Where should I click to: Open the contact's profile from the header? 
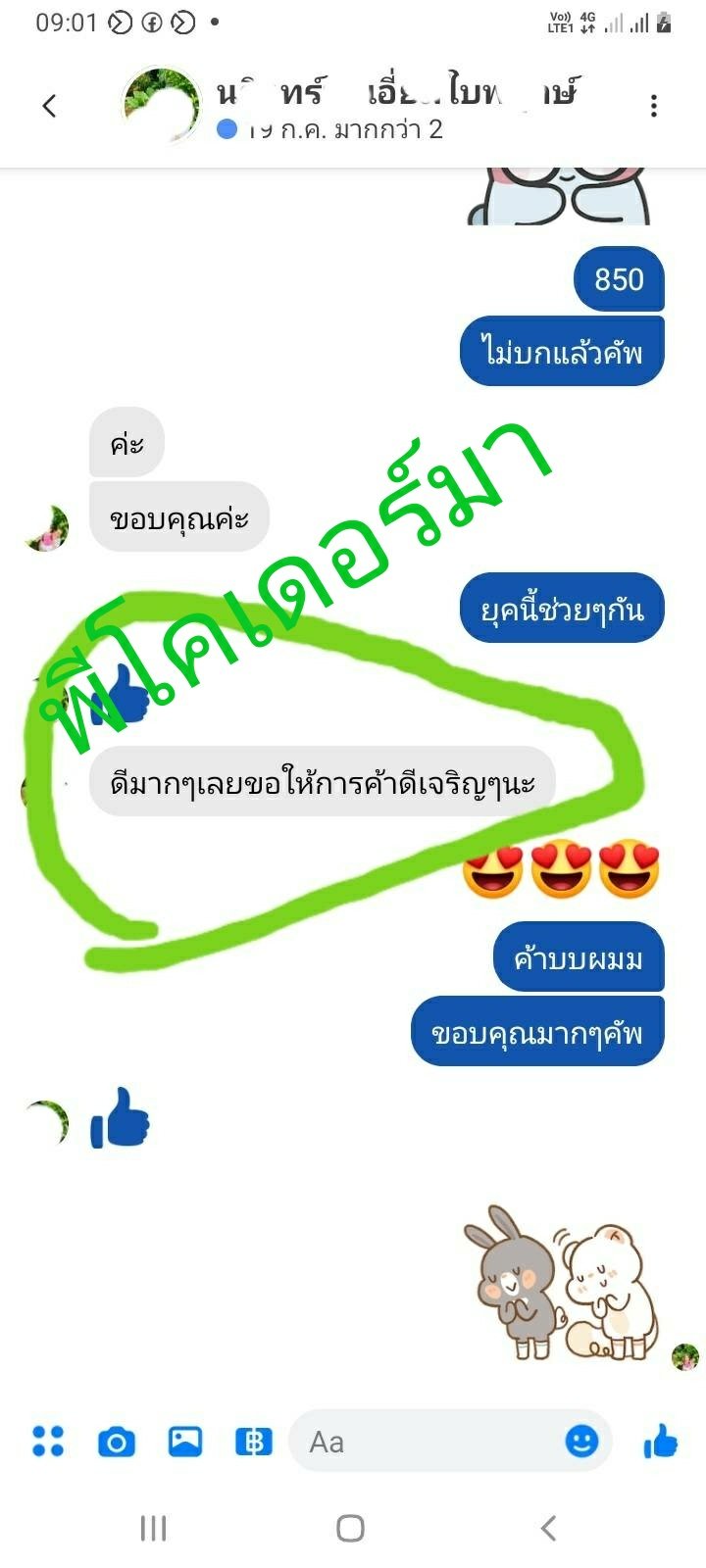(392, 106)
